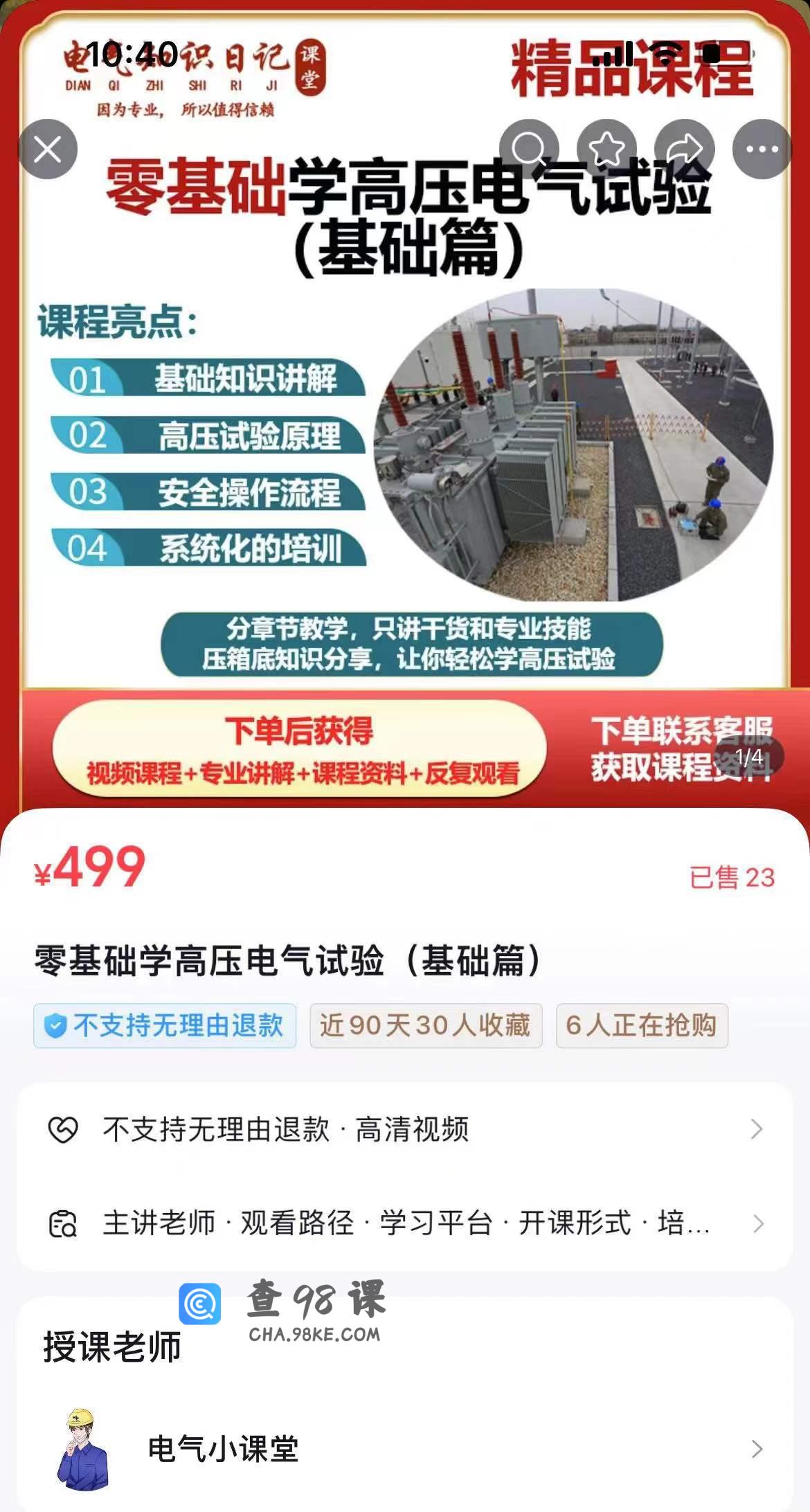Close the course detail page

point(47,149)
